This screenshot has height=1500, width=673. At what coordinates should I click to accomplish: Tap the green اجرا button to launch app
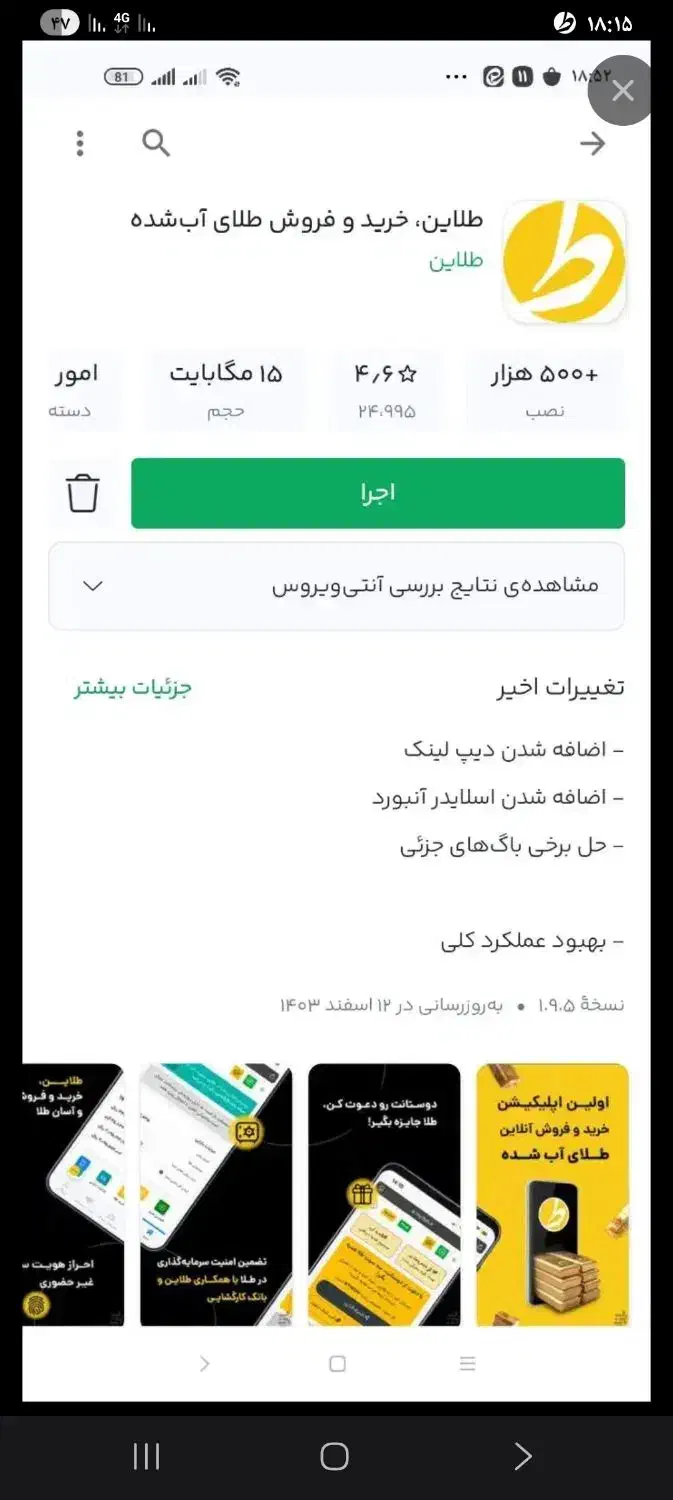click(x=378, y=493)
